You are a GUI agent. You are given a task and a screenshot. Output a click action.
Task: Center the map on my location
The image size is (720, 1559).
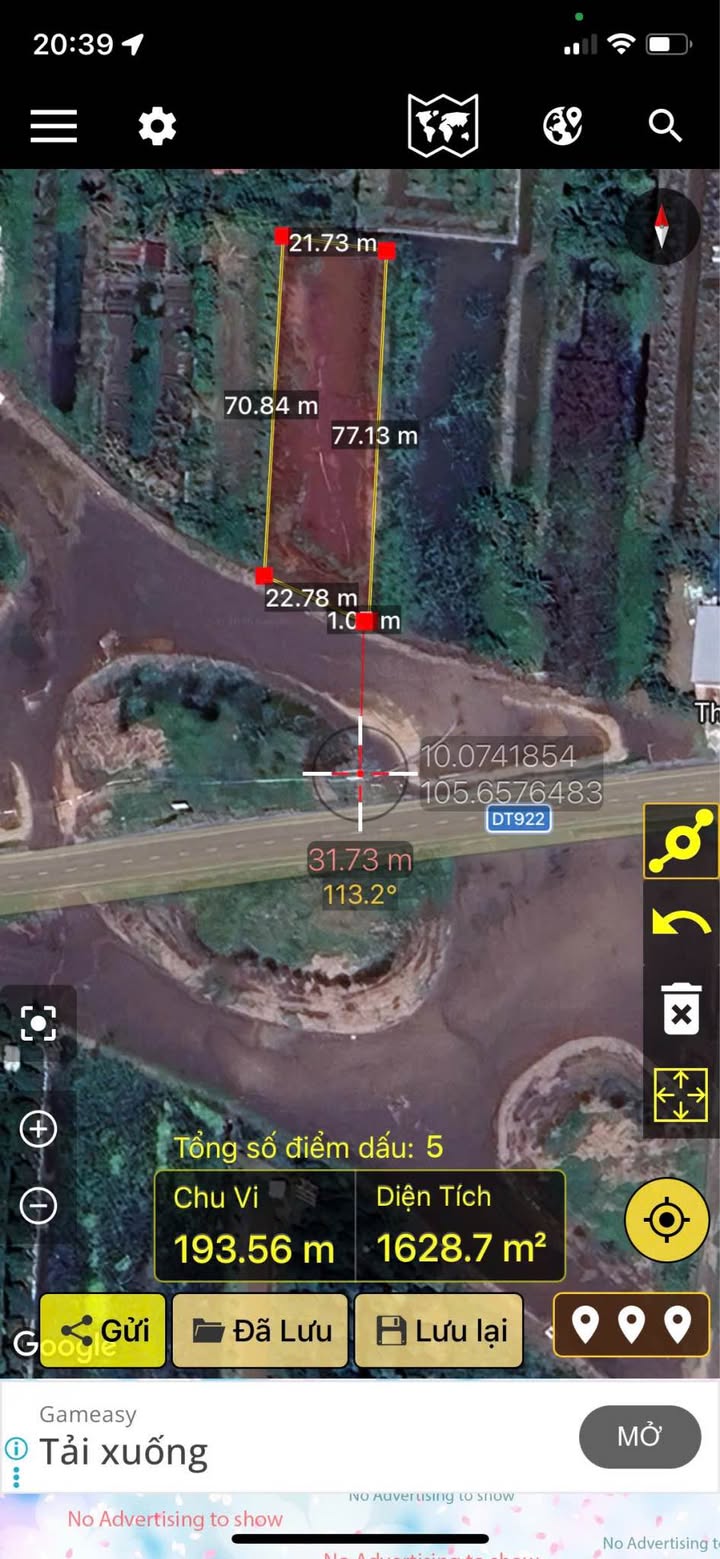667,1220
